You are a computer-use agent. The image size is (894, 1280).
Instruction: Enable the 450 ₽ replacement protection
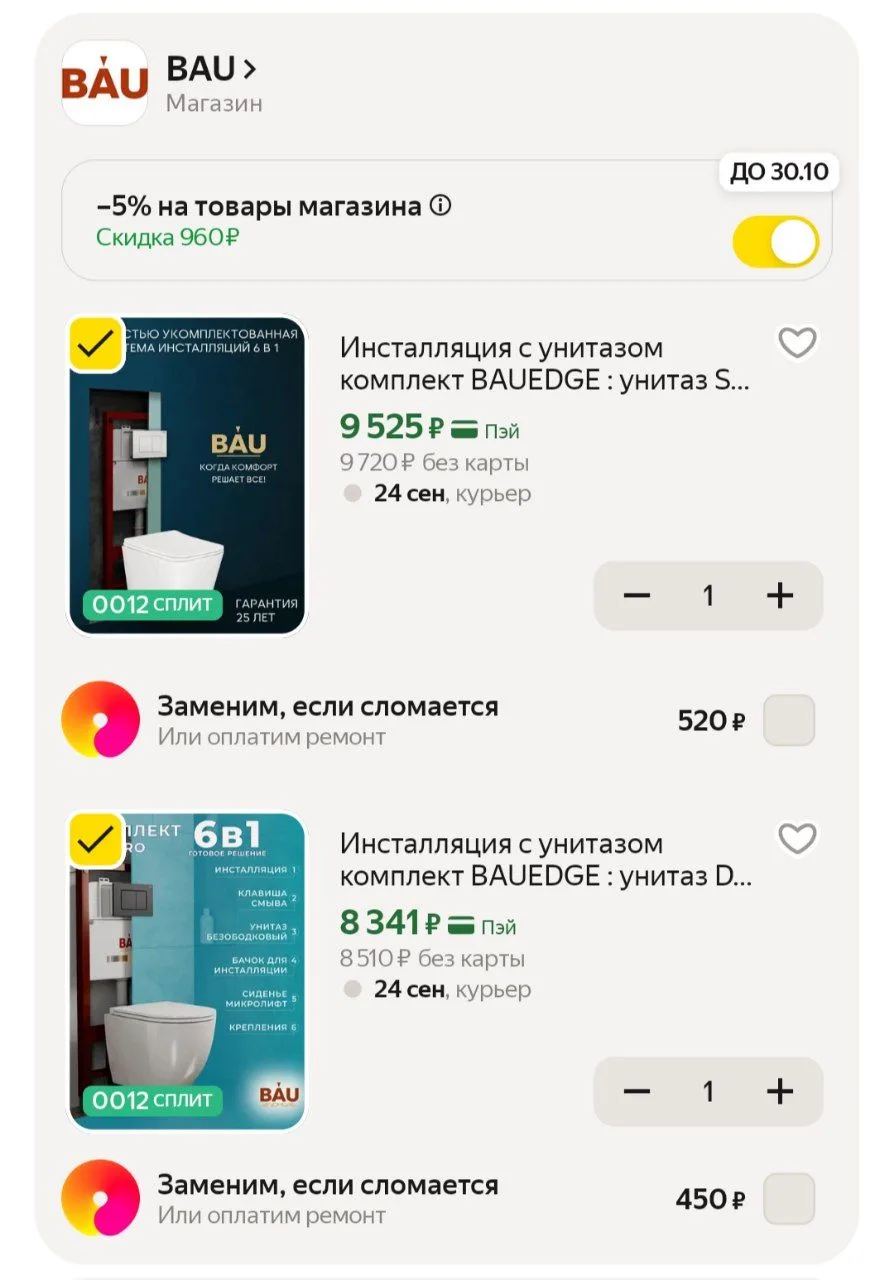[789, 1199]
